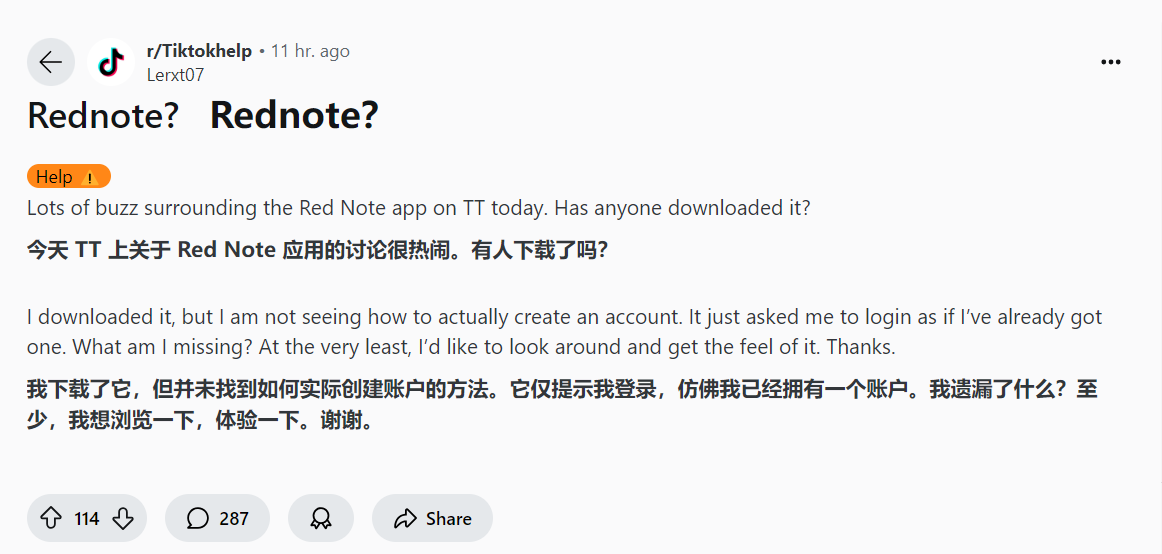Open the post overflow menu

[x=1110, y=62]
